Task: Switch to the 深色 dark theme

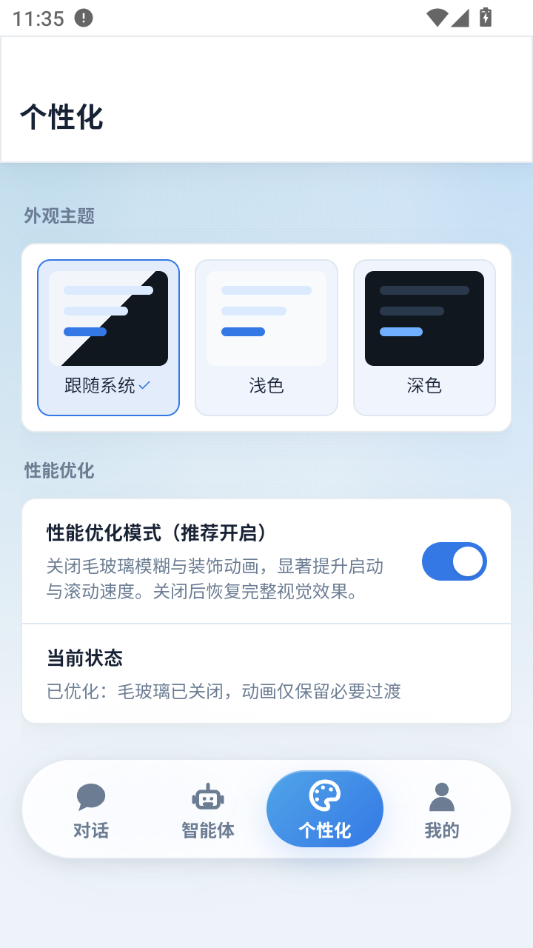Action: click(x=424, y=337)
